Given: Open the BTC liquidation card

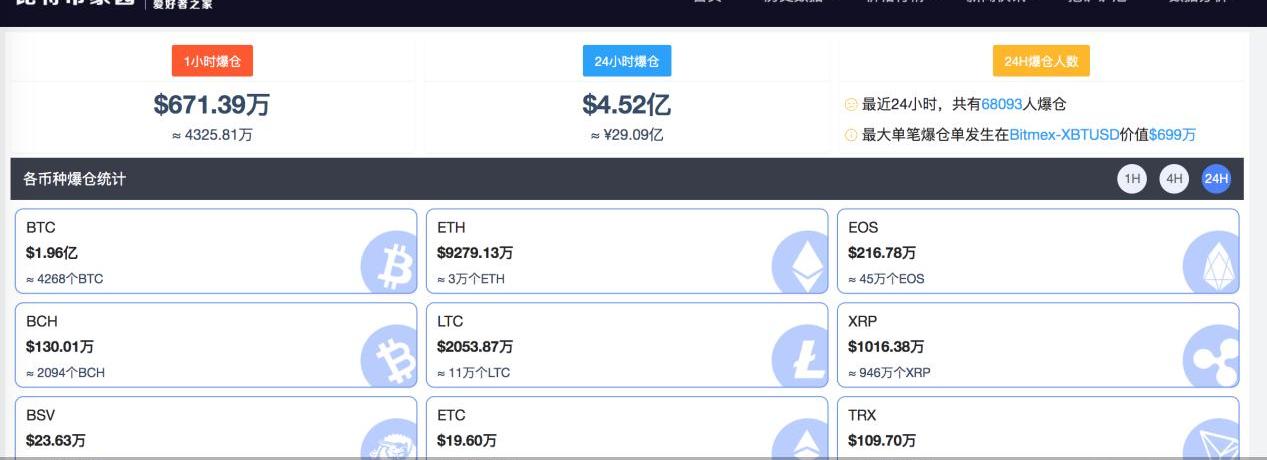Looking at the screenshot, I should click(x=215, y=251).
